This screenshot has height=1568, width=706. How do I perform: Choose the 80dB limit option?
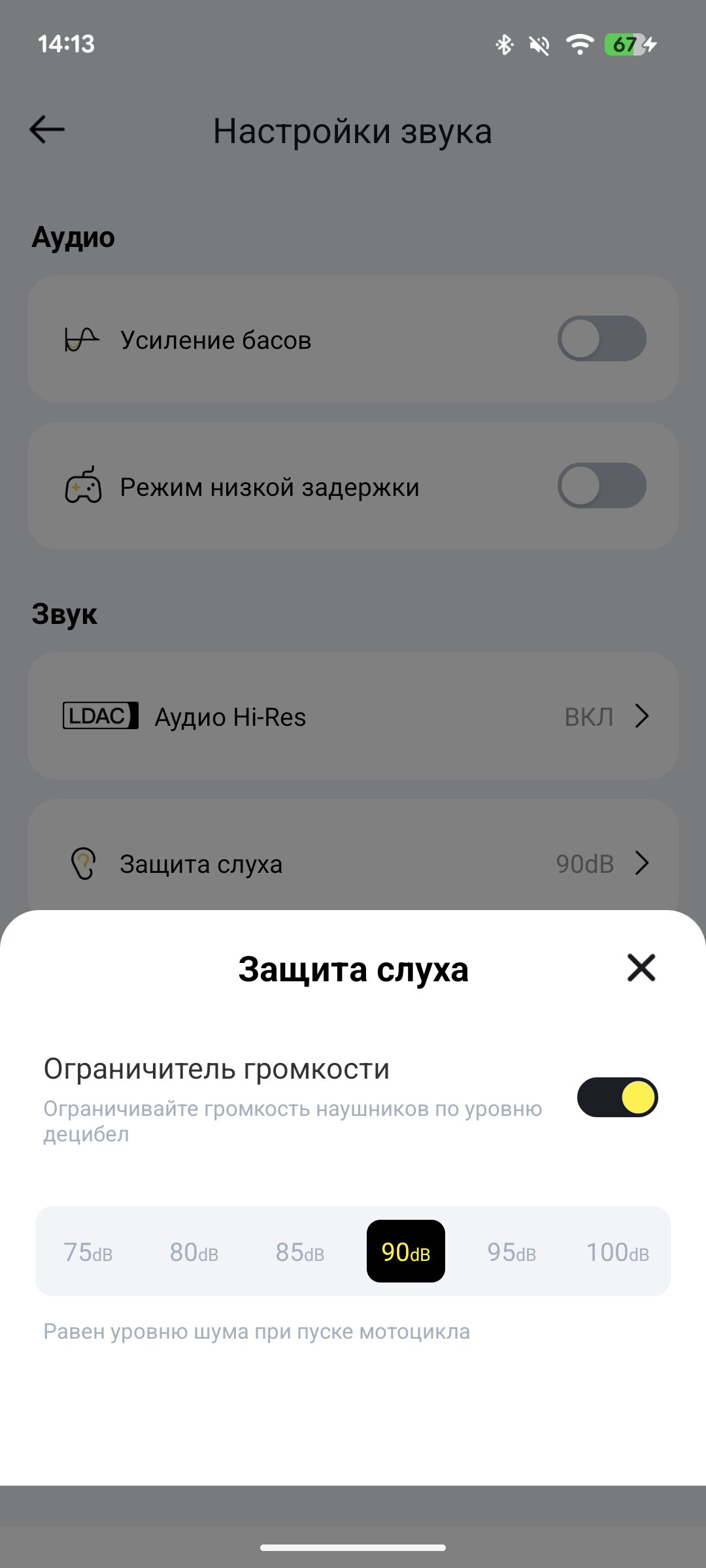coord(194,1252)
